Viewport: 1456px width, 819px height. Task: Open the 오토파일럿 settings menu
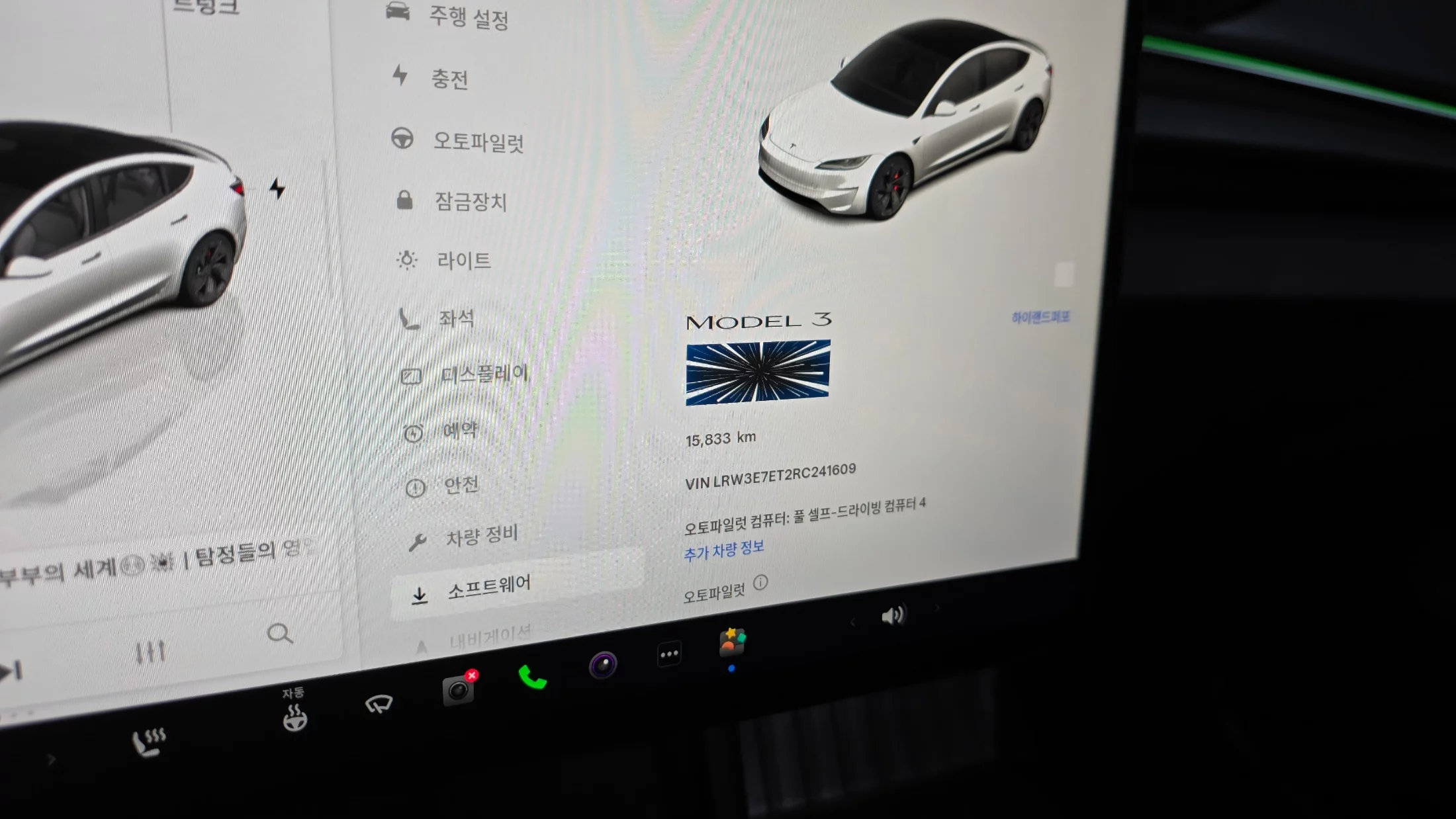pyautogui.click(x=477, y=142)
